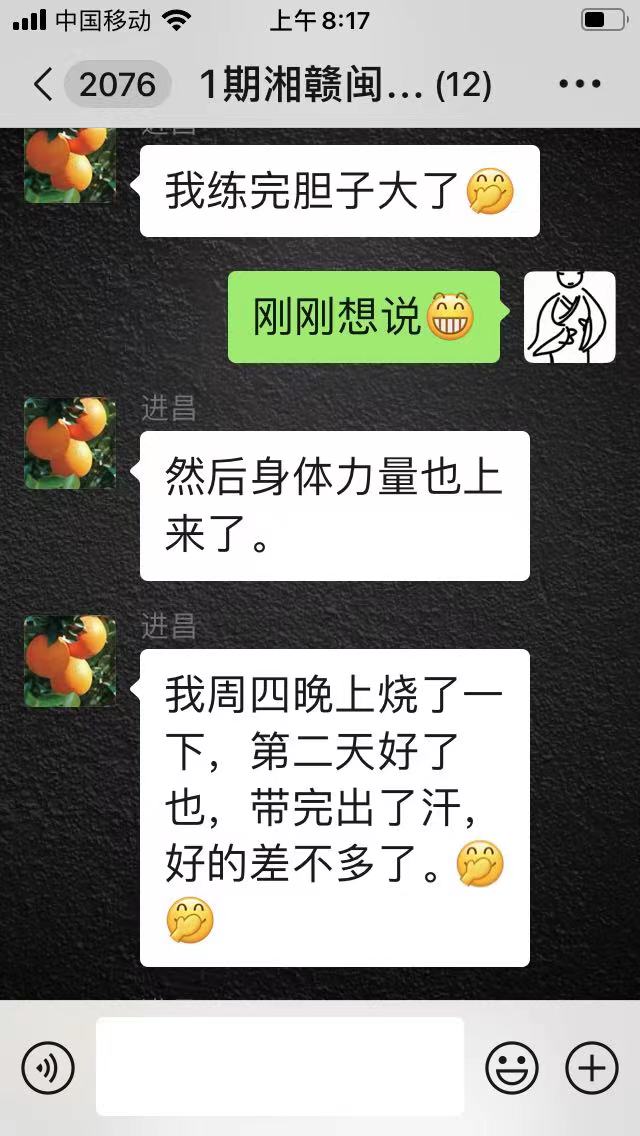The image size is (640, 1136).
Task: Go back to the chat list
Action: coord(43,85)
